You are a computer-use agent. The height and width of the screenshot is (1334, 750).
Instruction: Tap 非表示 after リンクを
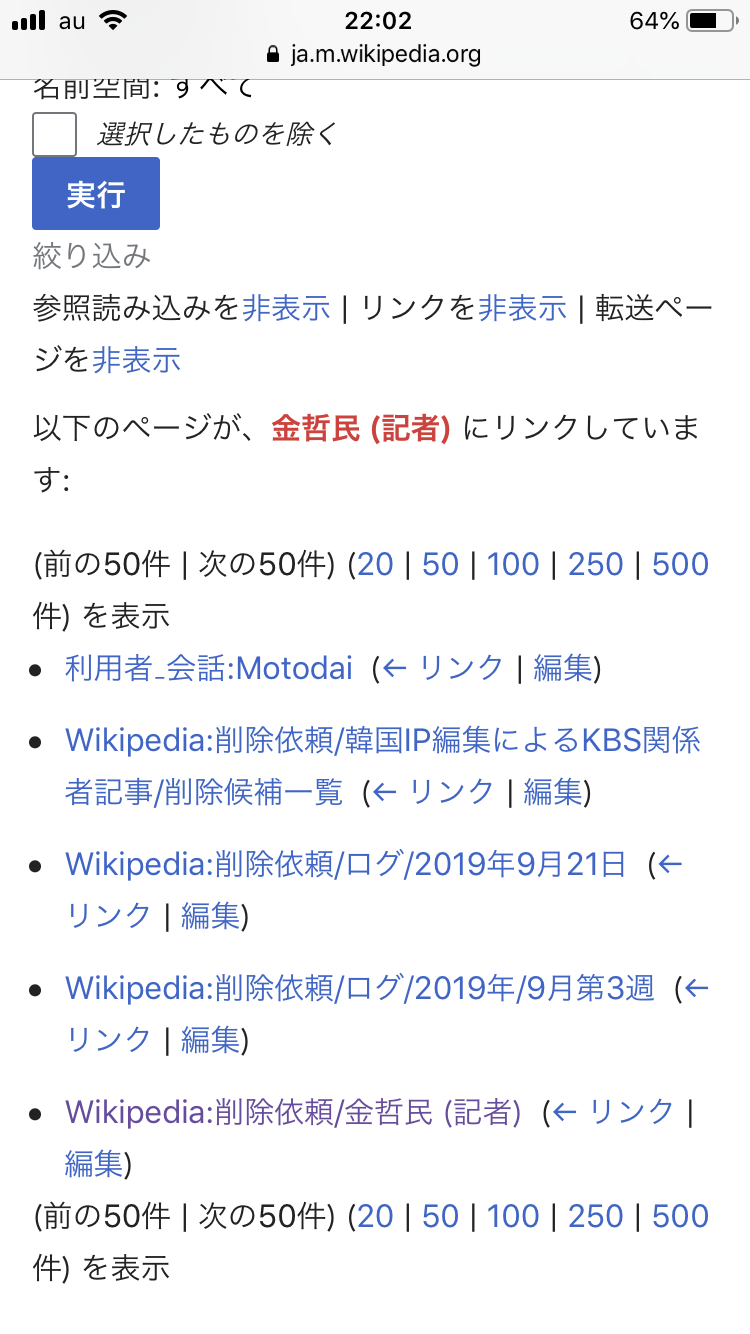[522, 308]
